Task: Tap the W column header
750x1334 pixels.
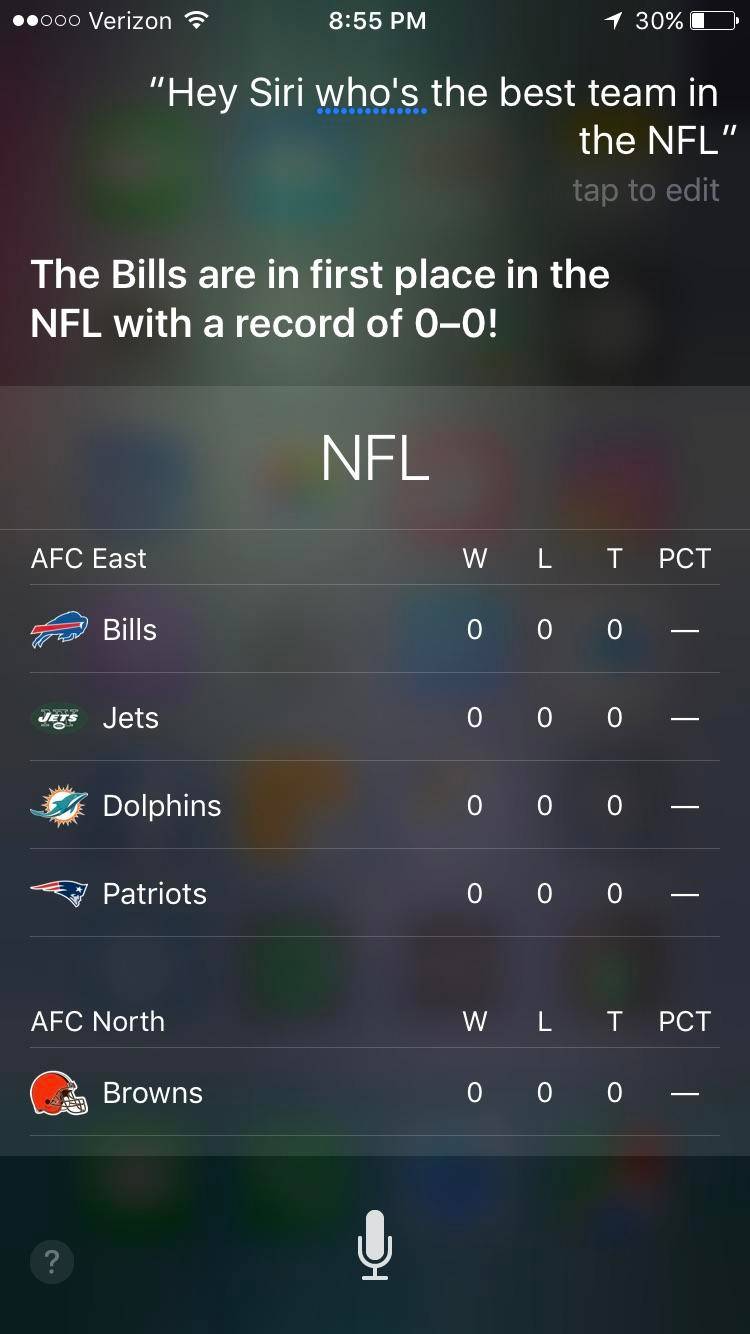Action: pyautogui.click(x=475, y=558)
